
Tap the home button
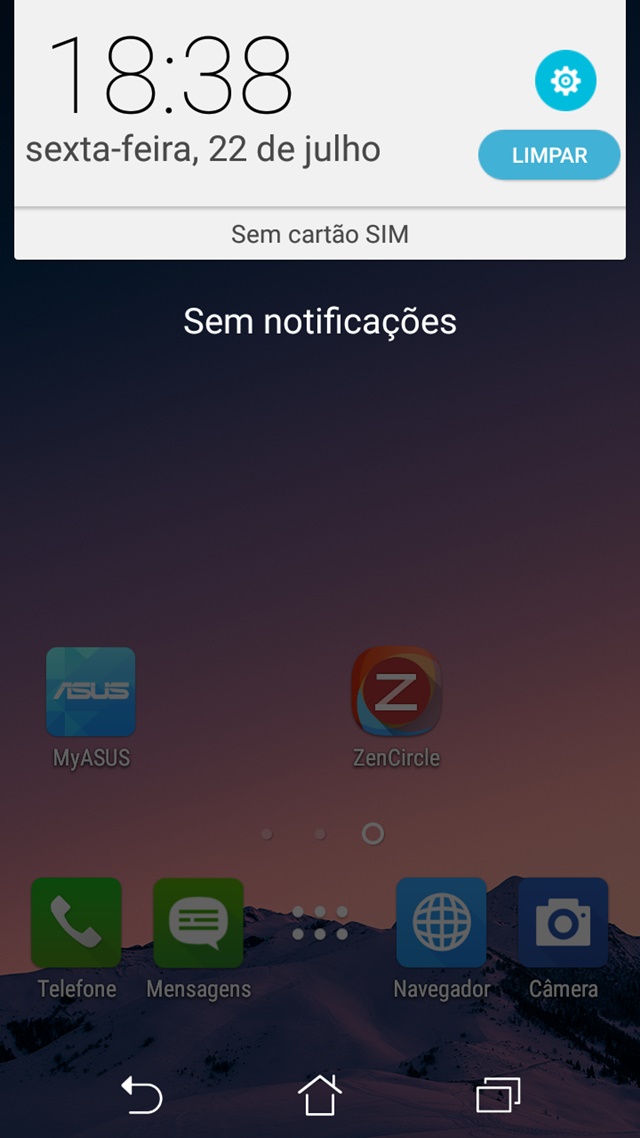point(320,1094)
